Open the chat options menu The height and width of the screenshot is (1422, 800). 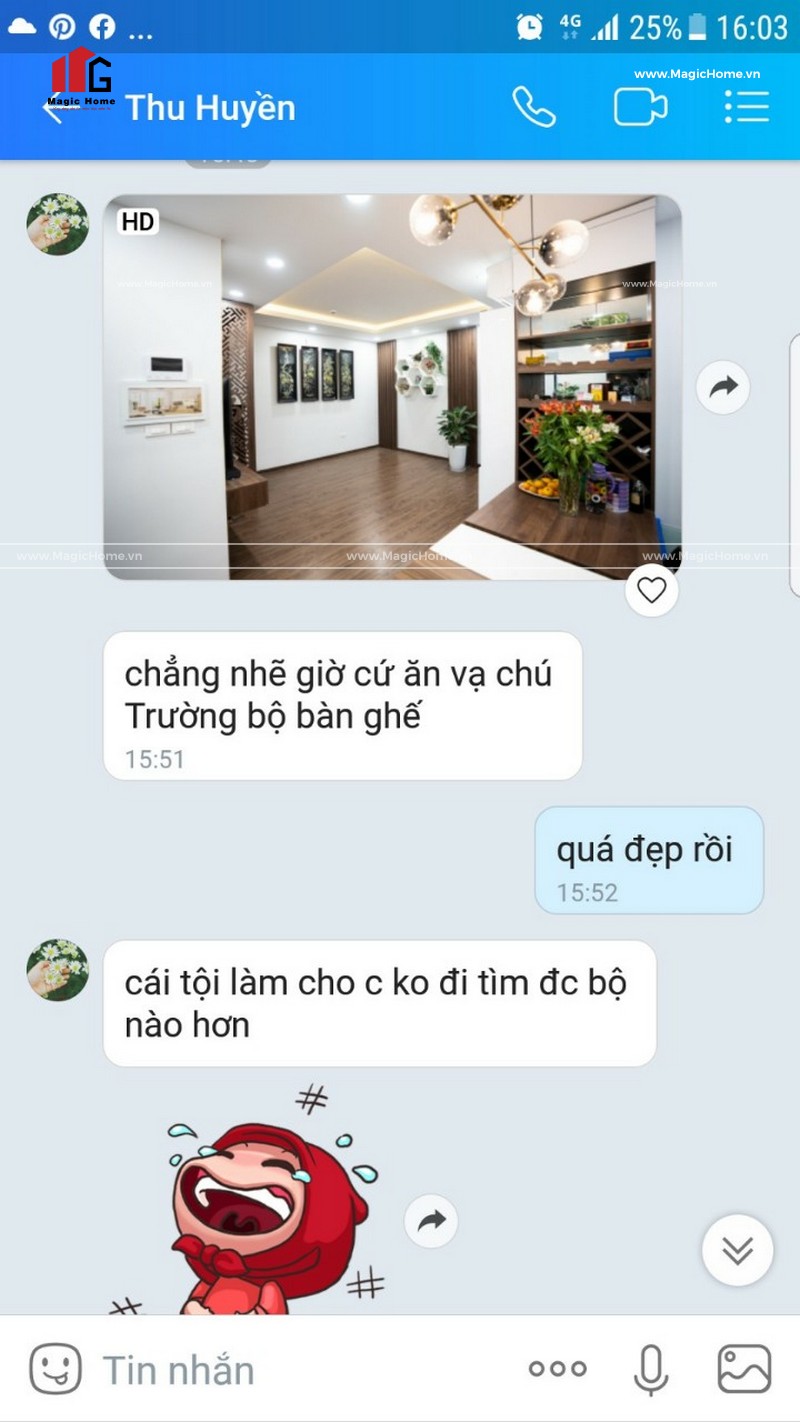point(746,107)
